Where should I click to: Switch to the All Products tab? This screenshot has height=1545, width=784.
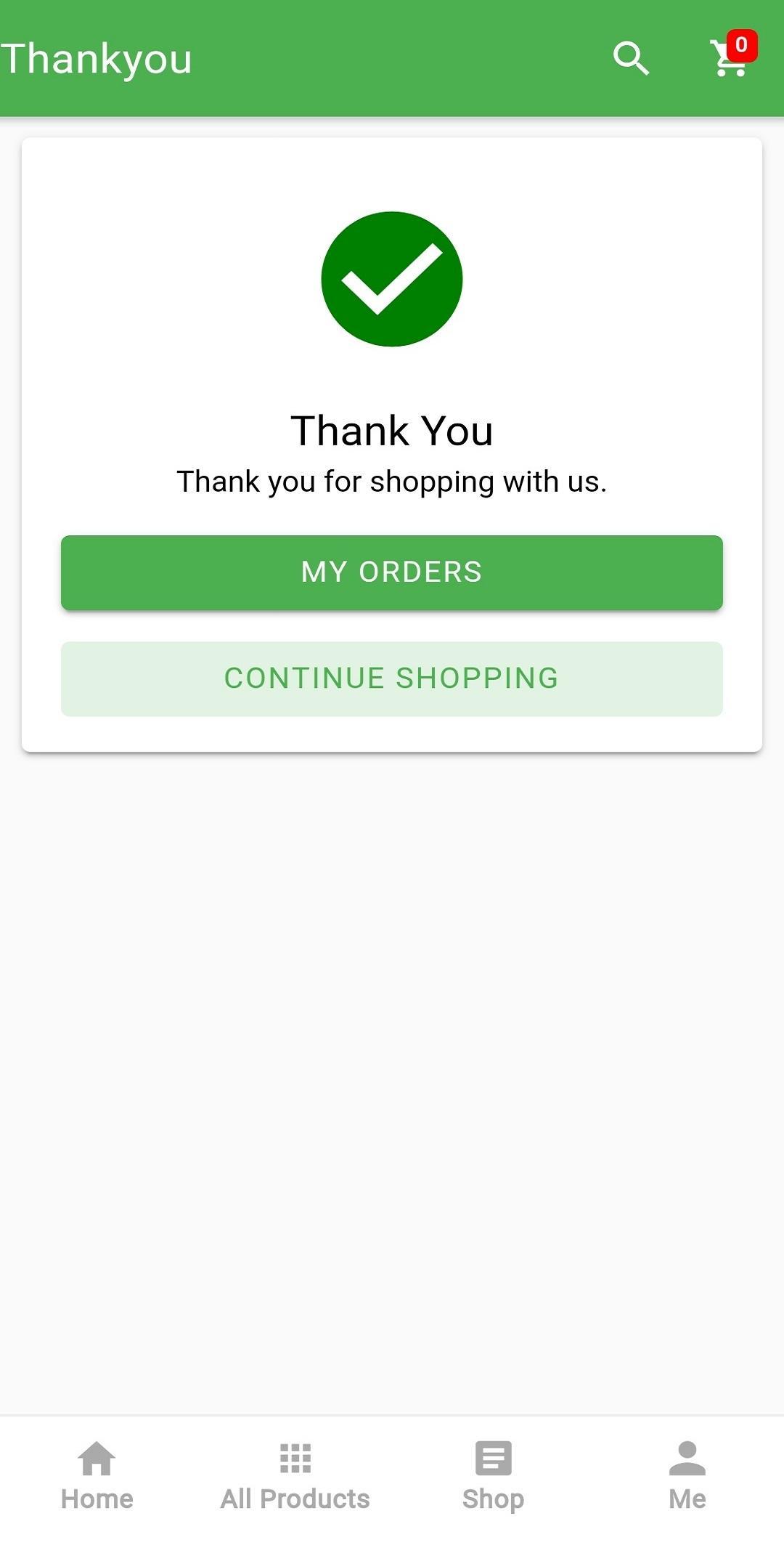(x=295, y=1476)
